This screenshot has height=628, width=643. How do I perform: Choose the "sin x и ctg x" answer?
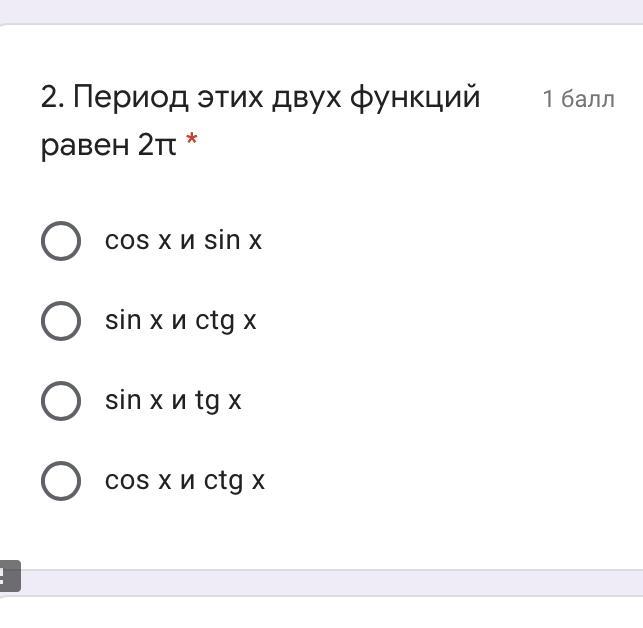[x=61, y=321]
